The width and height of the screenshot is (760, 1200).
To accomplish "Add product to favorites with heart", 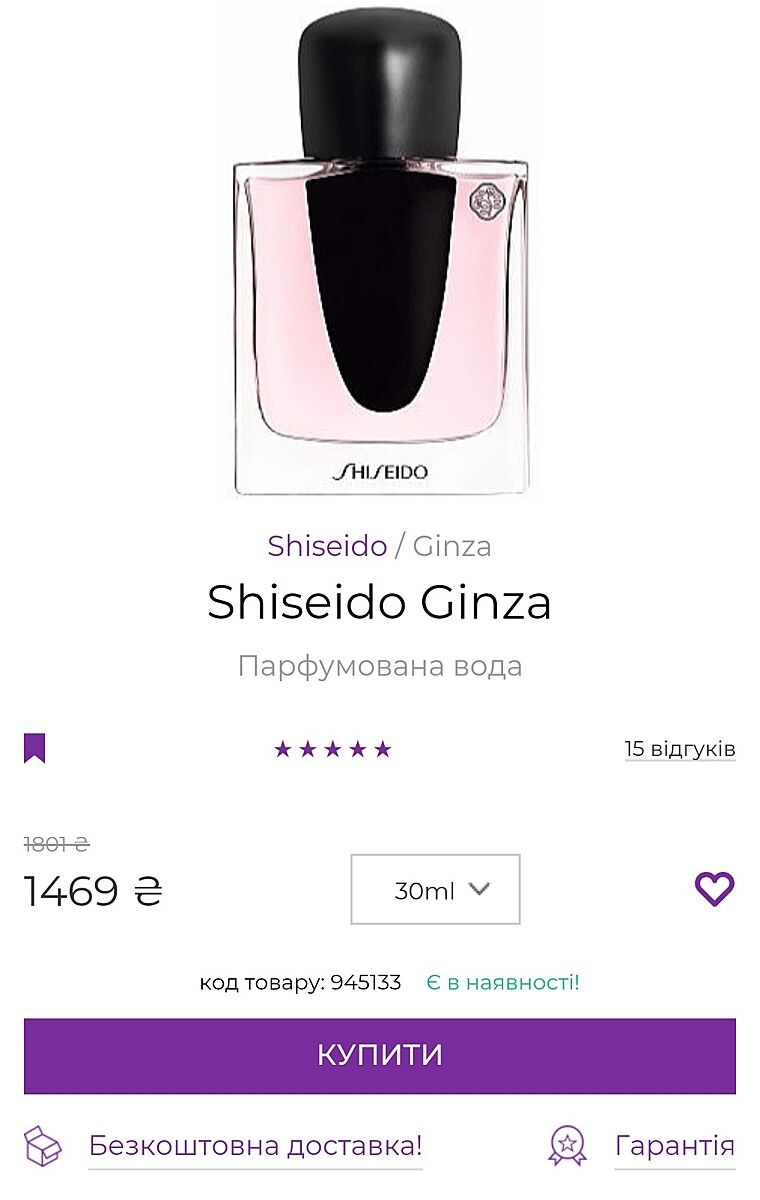I will [x=714, y=888].
